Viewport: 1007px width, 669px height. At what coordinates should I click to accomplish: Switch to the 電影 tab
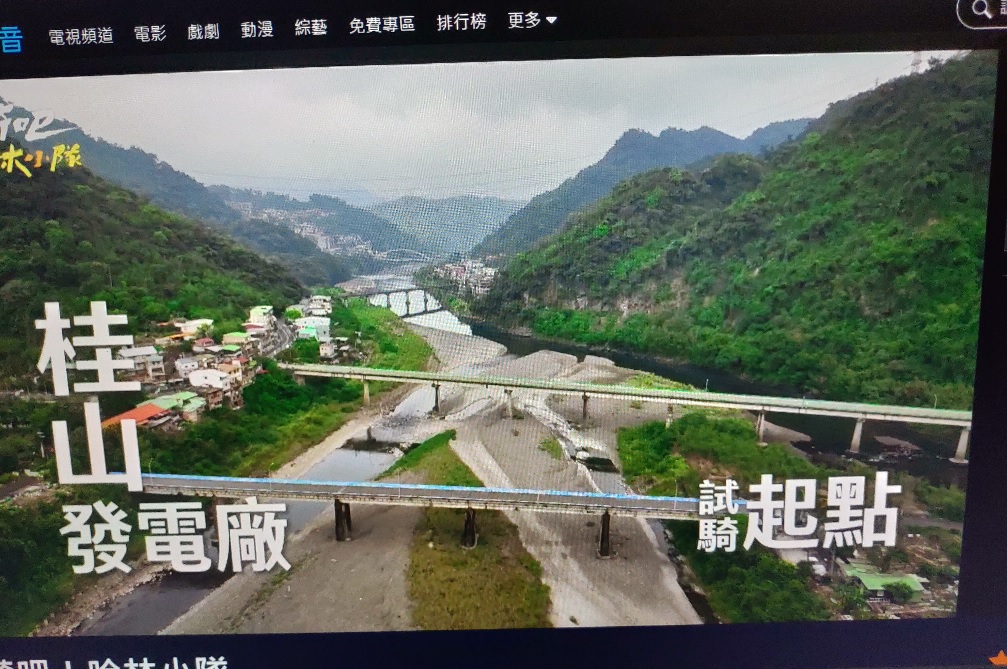(x=150, y=33)
